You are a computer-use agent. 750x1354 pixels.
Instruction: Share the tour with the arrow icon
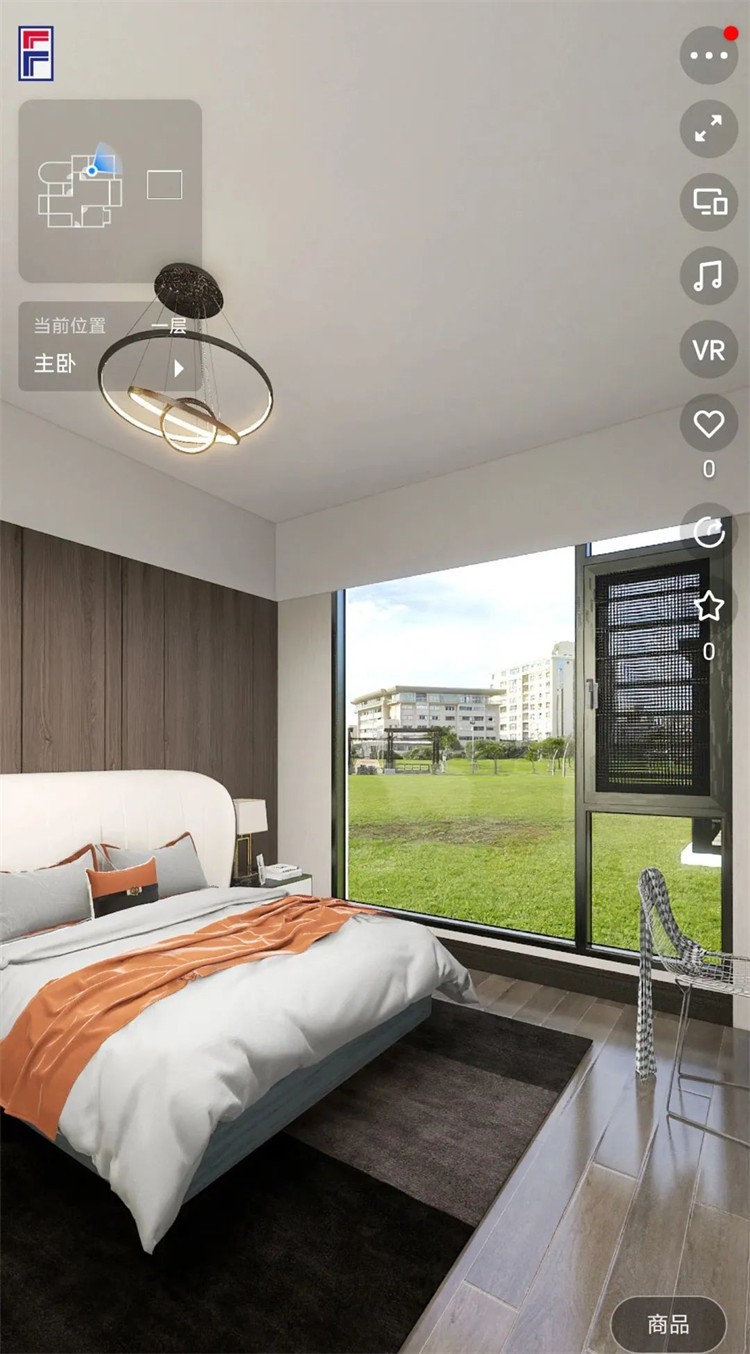[x=709, y=532]
